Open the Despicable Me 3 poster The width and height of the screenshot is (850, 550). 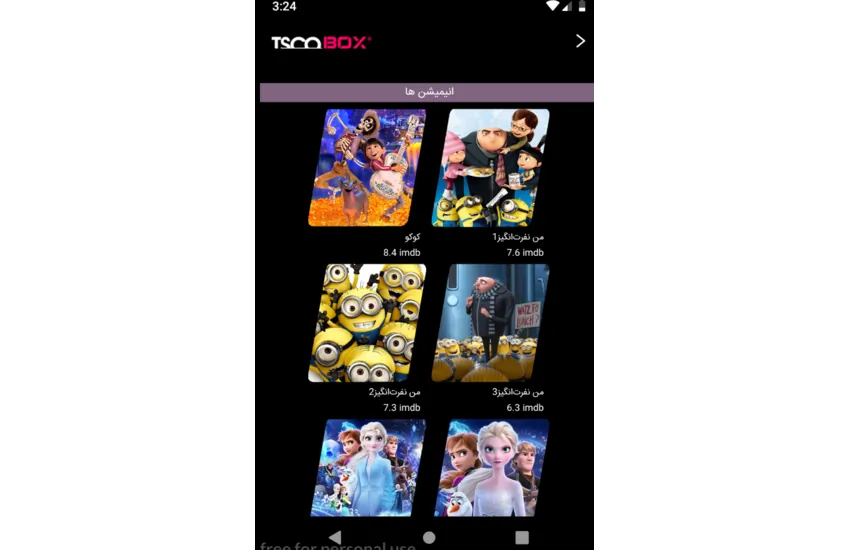pos(491,323)
